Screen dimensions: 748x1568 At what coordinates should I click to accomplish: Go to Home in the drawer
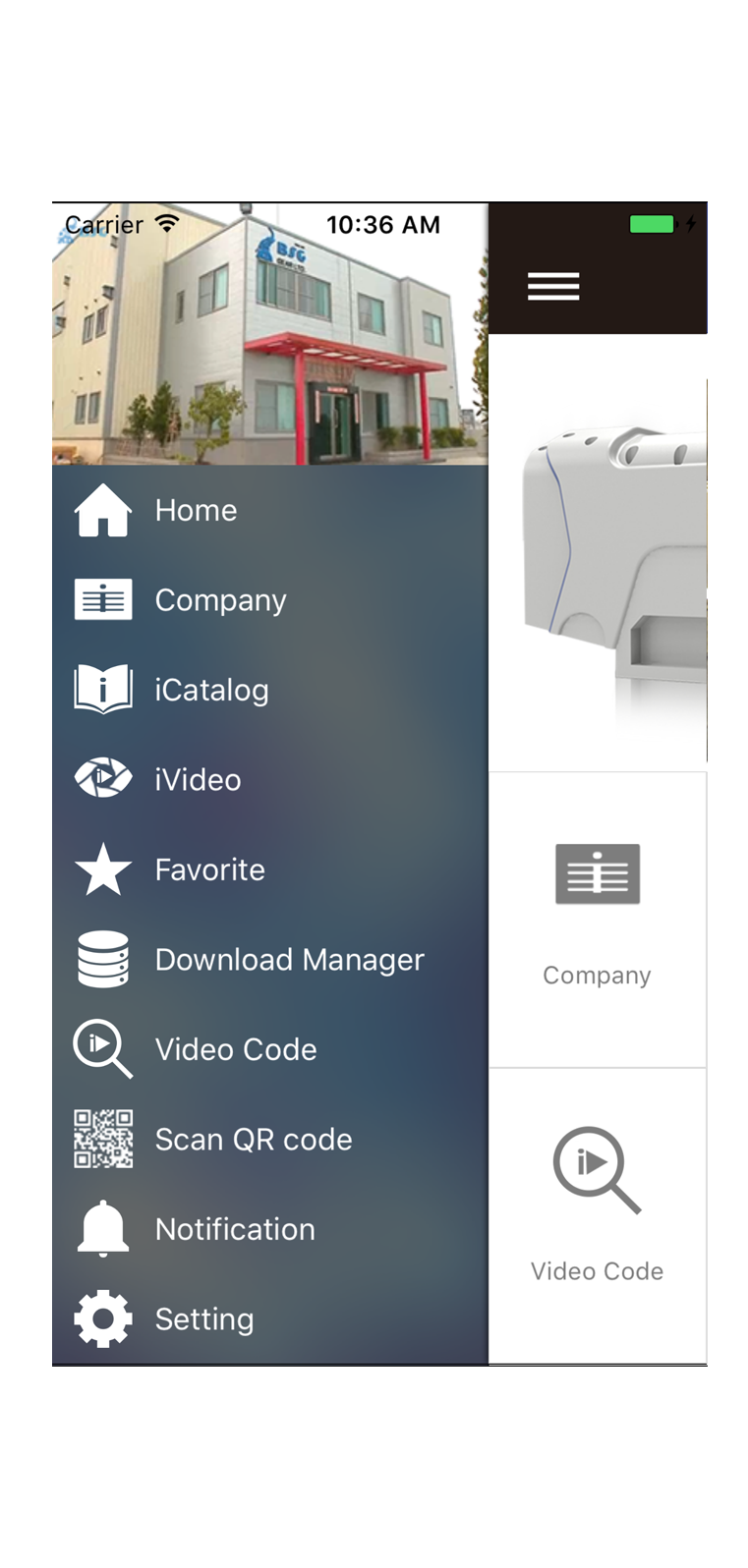coord(196,511)
